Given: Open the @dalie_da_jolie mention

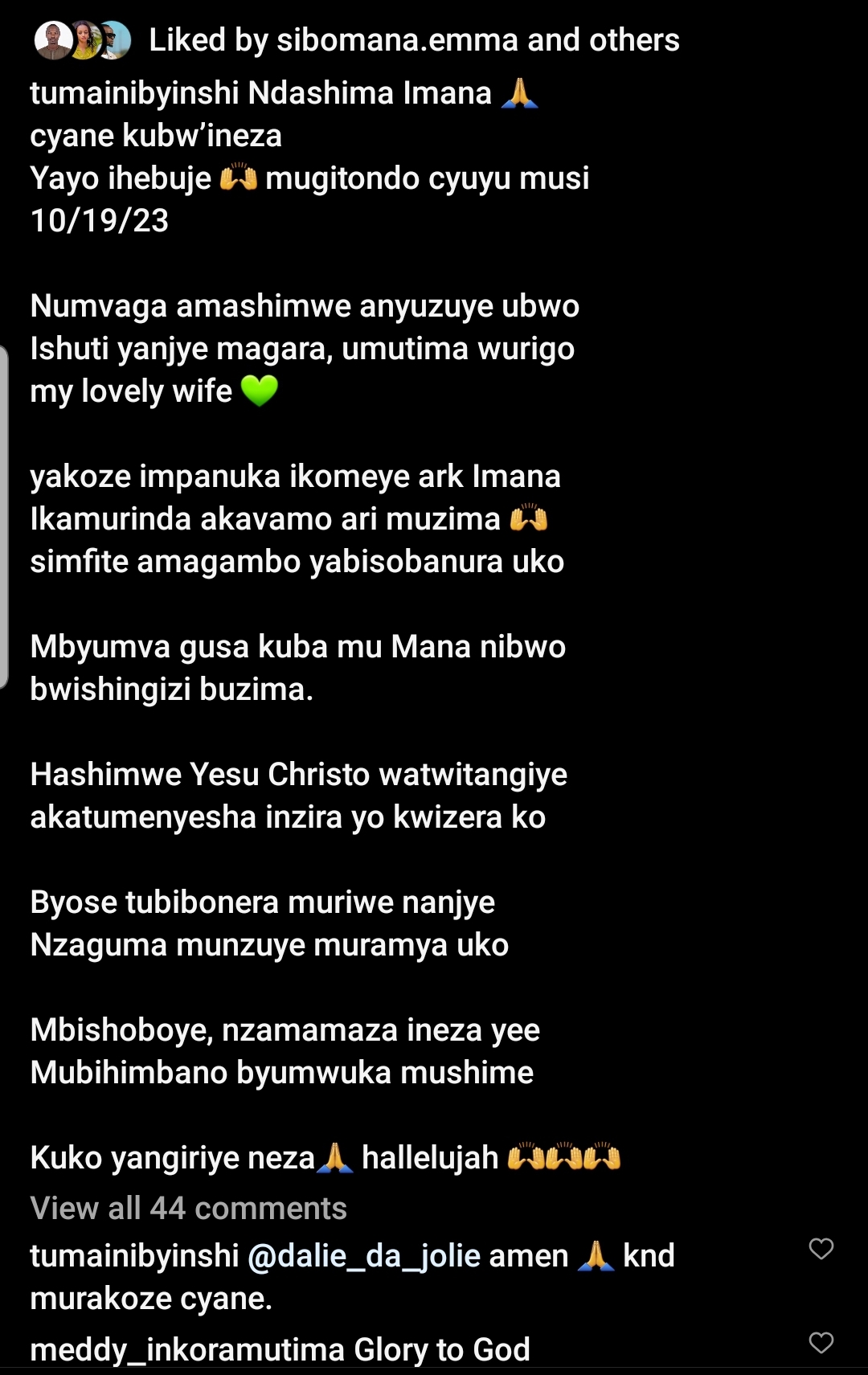Looking at the screenshot, I should 363,1255.
